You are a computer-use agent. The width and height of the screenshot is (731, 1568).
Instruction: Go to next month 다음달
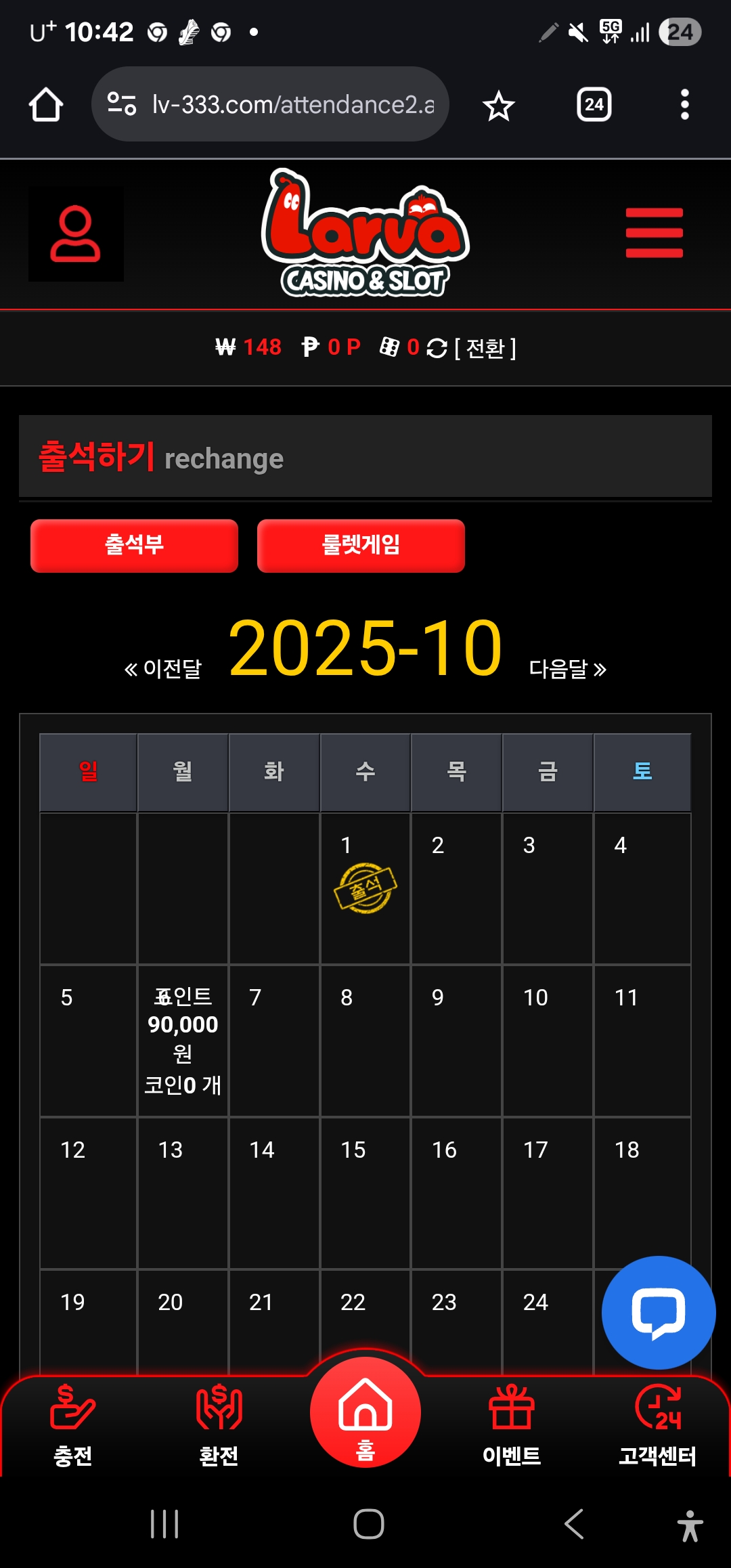coord(567,669)
